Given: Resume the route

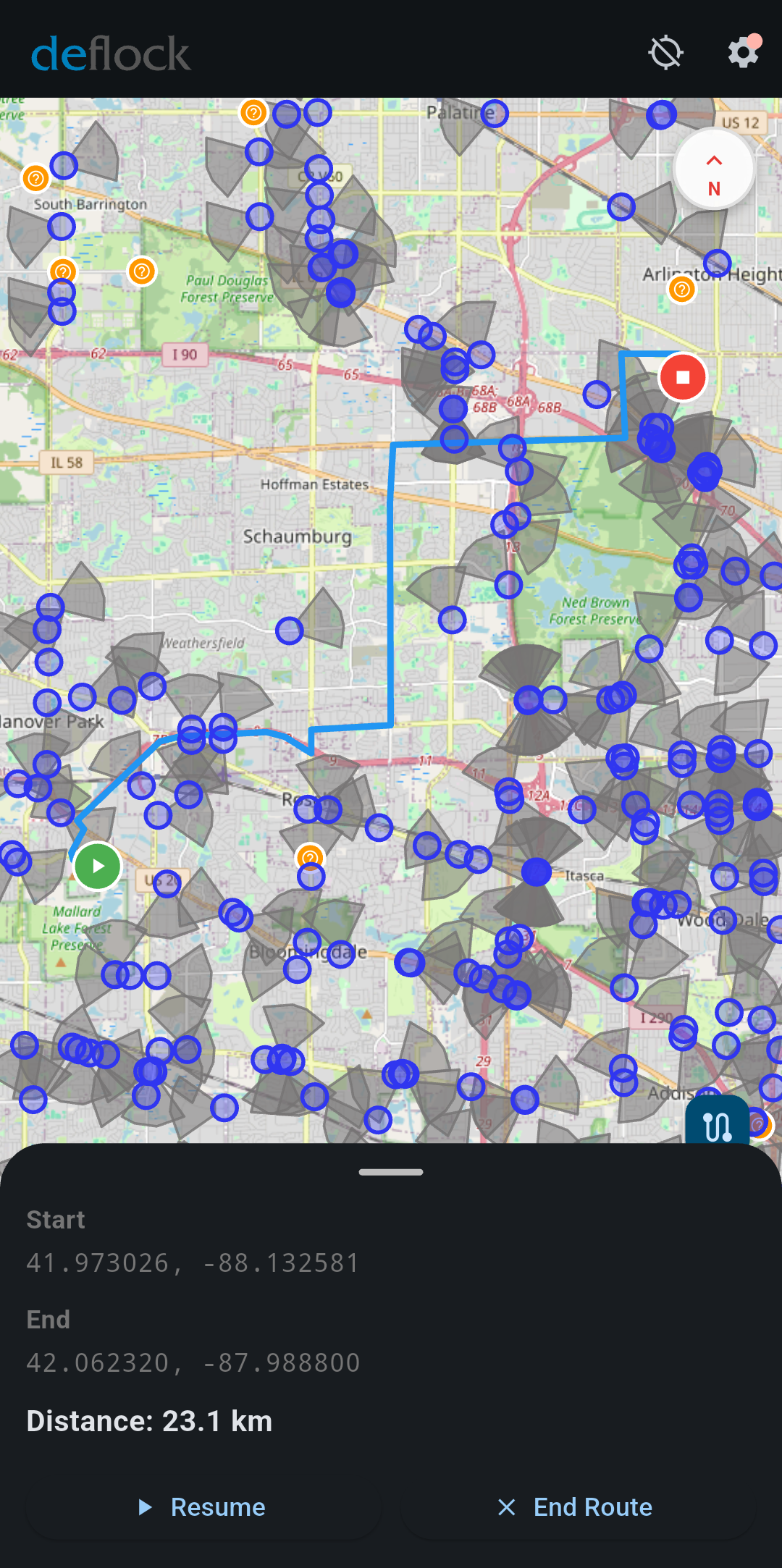Looking at the screenshot, I should 203,1507.
